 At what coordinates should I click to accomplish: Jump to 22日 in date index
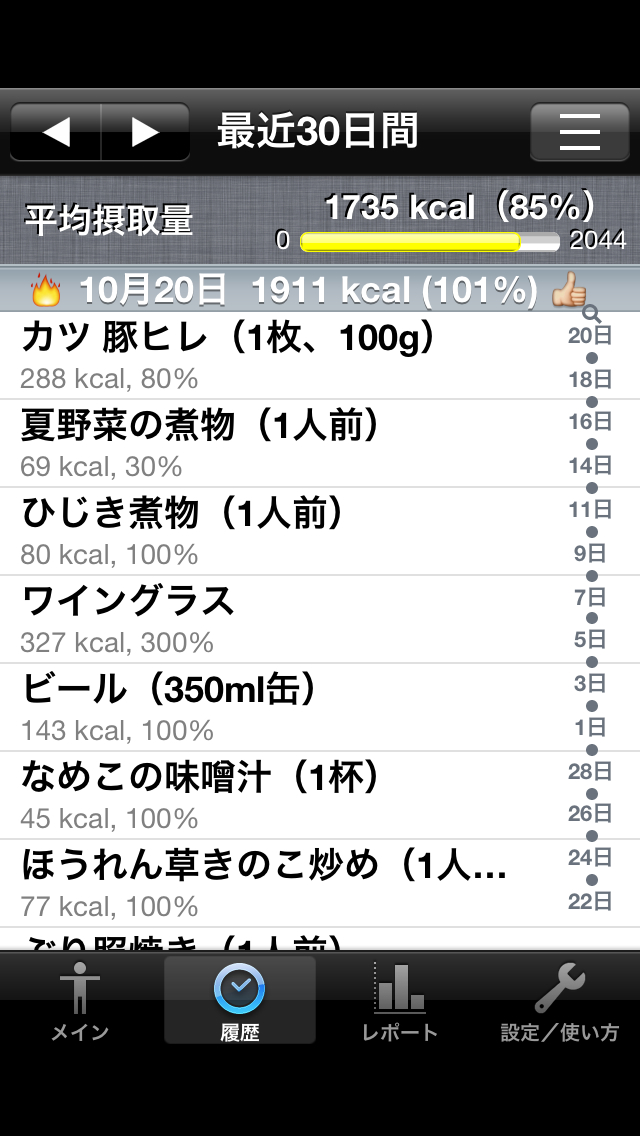pyautogui.click(x=590, y=901)
